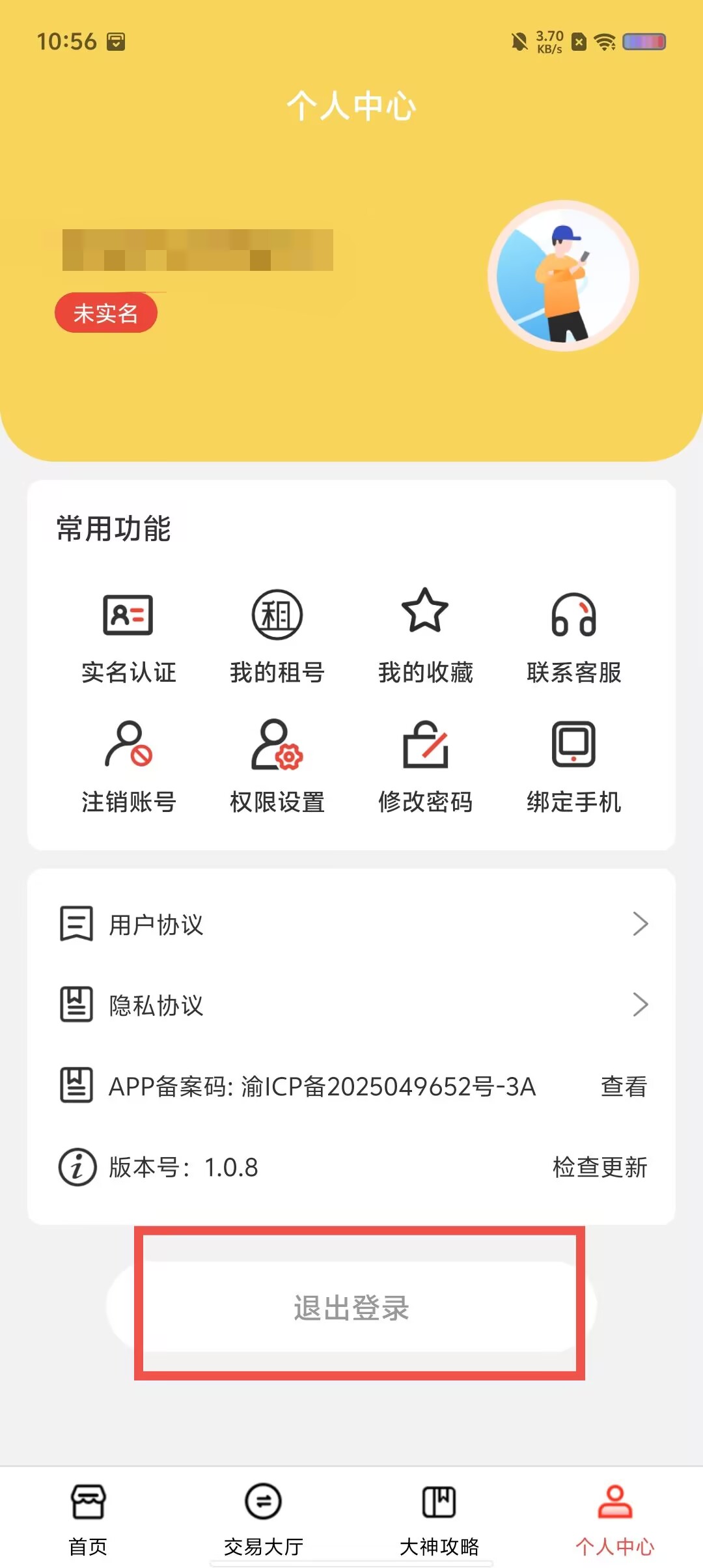Open the 用户协议 user agreement row
Screen dimensions: 703x1568
pyautogui.click(x=351, y=924)
